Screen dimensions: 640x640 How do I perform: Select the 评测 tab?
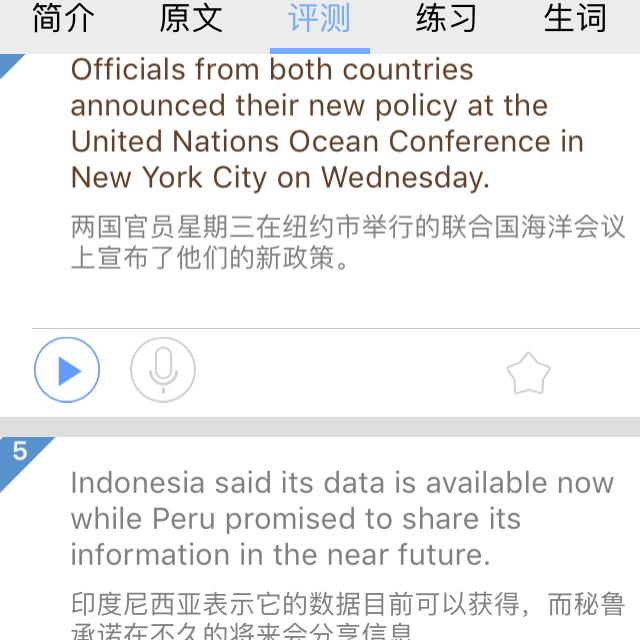click(x=319, y=18)
